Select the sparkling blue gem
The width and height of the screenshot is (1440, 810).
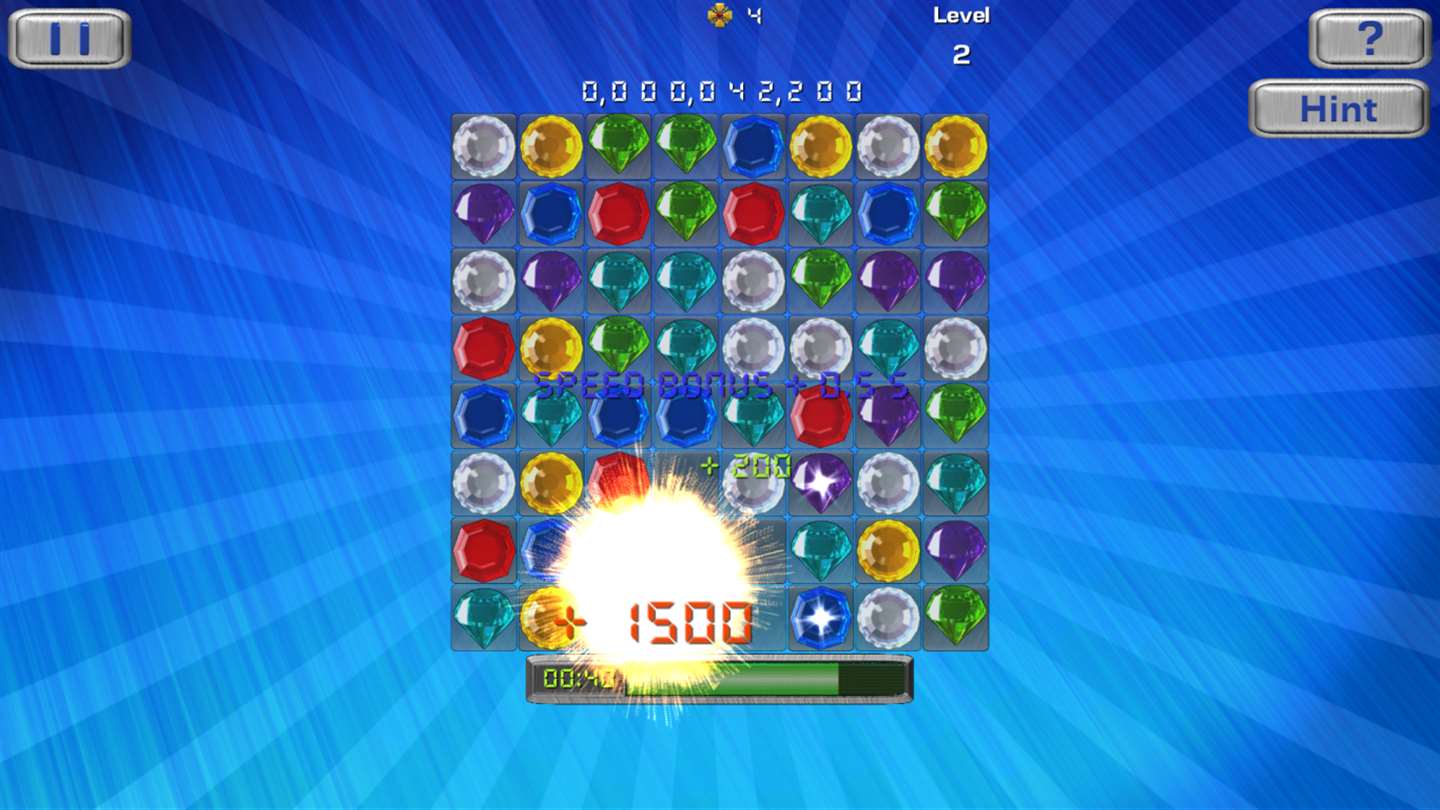[x=820, y=618]
